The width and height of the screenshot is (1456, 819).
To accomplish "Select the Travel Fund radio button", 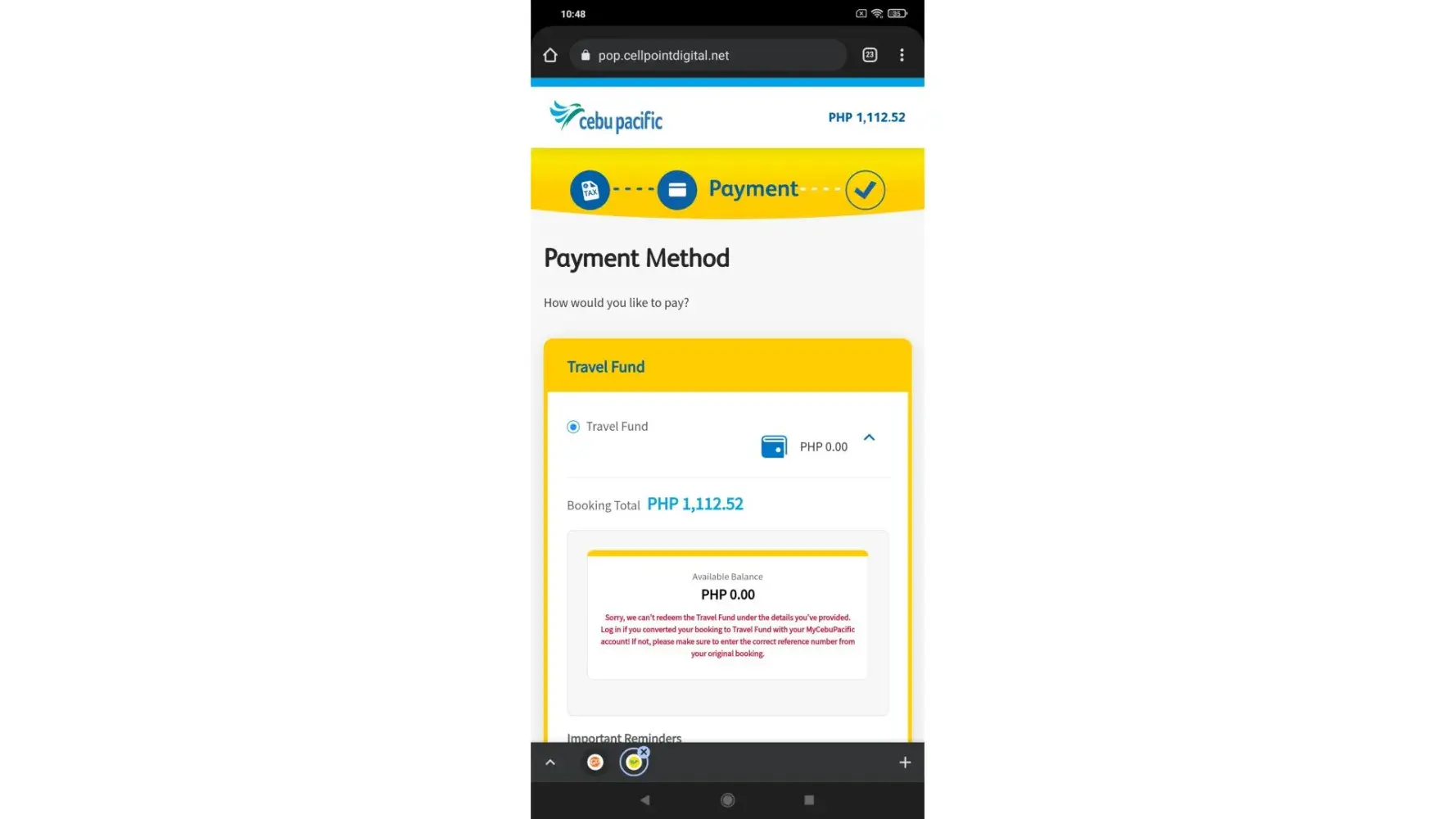I will (573, 427).
